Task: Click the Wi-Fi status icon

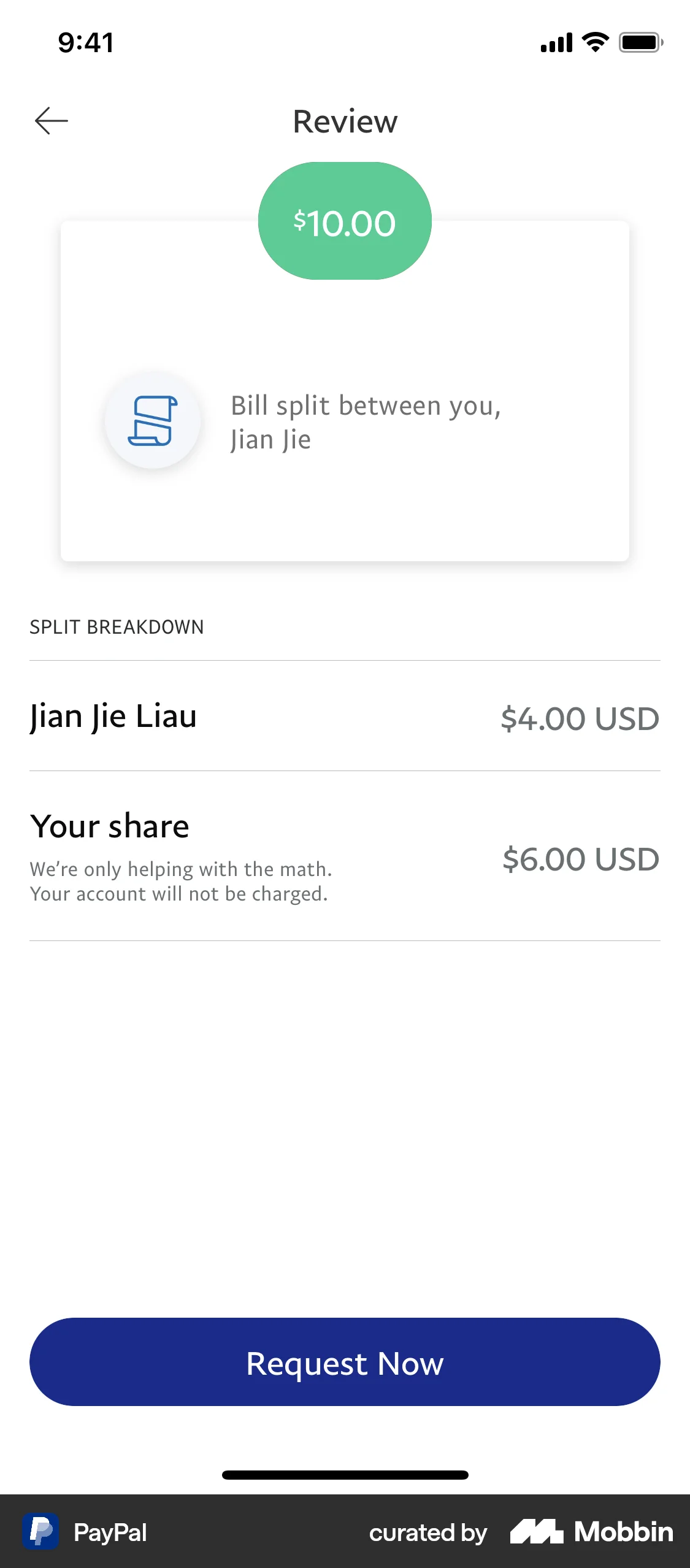Action: click(x=592, y=42)
